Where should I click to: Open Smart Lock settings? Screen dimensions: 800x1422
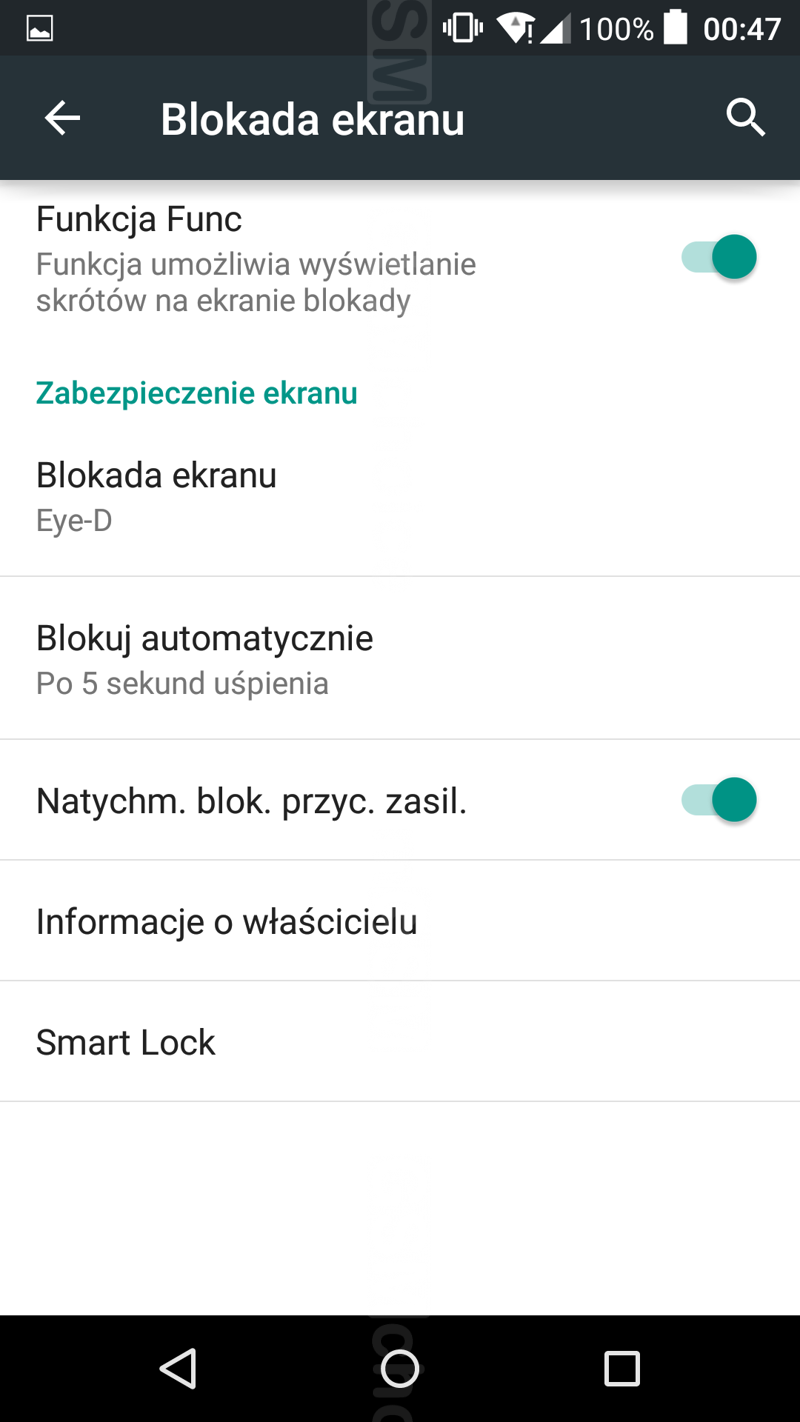[x=400, y=1042]
